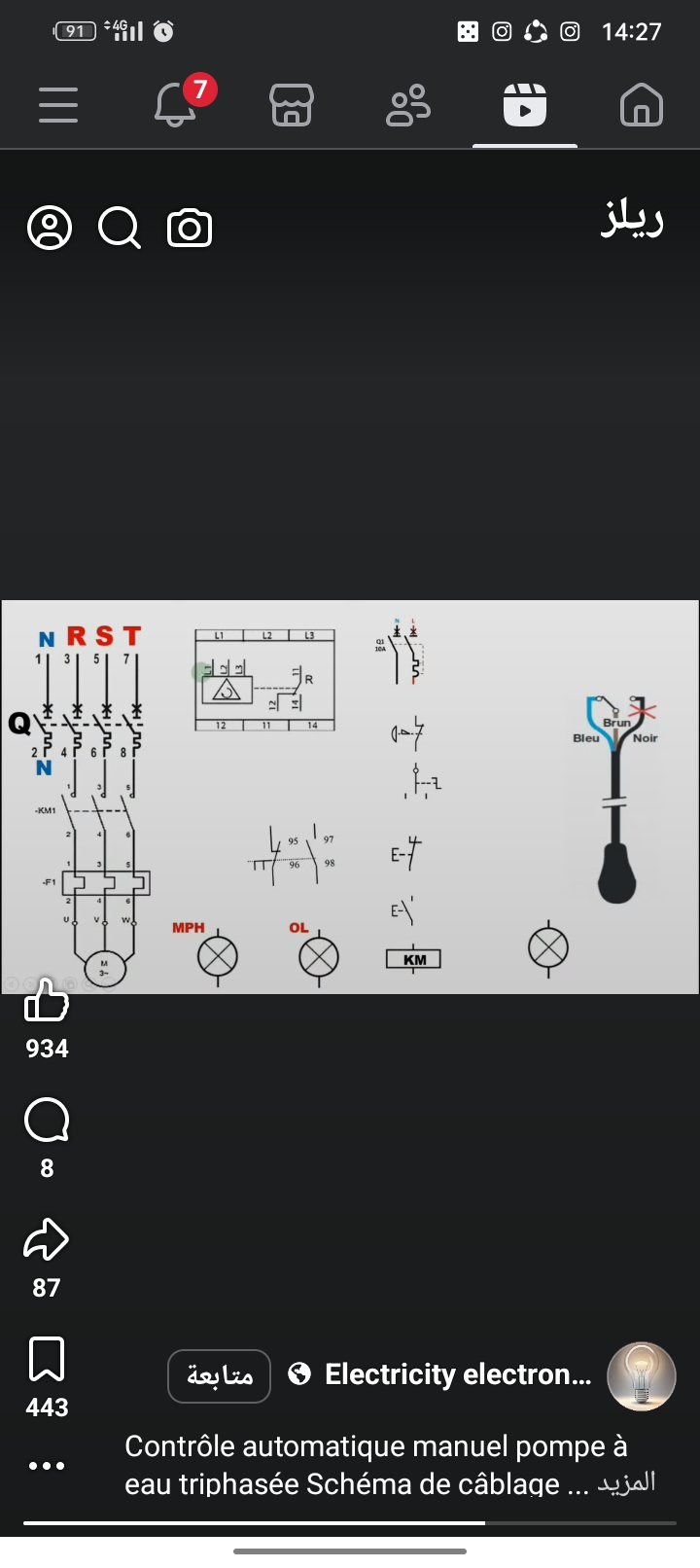The height and width of the screenshot is (1568, 700).
Task: Open the comments on this reel
Action: click(x=47, y=1121)
